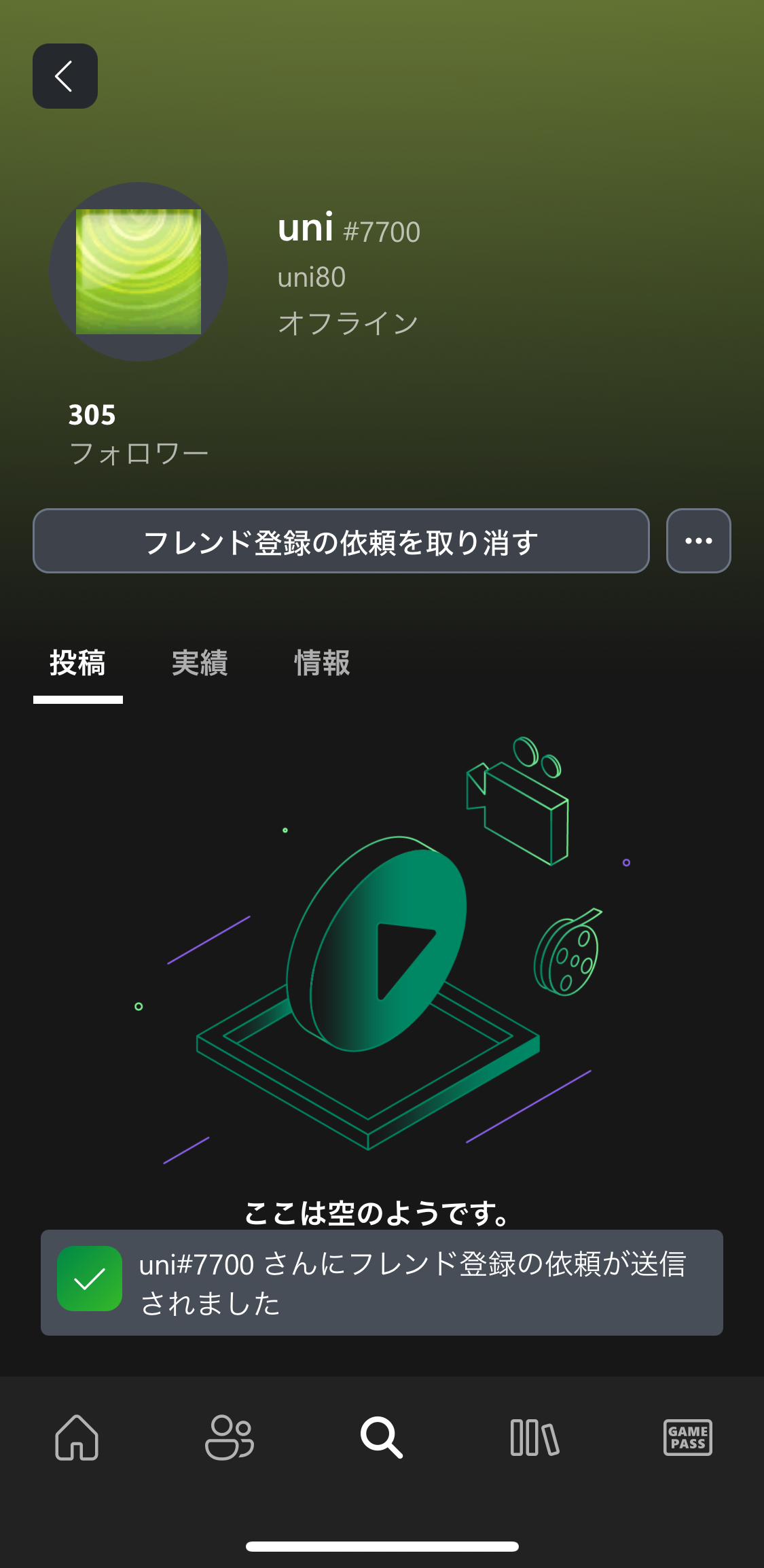
Task: Open the friends/social tab in bottom bar
Action: tap(230, 1437)
